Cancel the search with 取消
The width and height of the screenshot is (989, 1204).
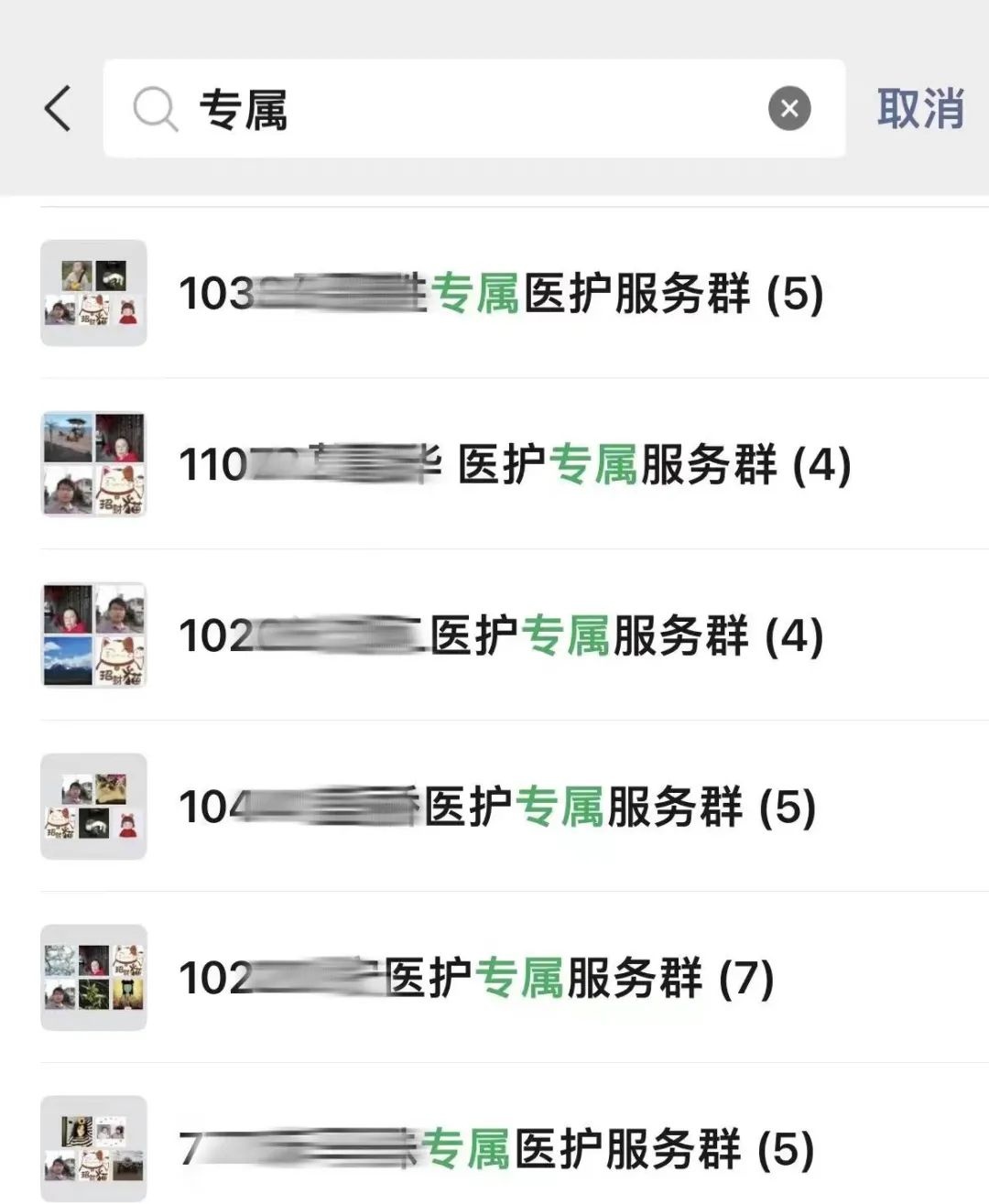point(919,109)
